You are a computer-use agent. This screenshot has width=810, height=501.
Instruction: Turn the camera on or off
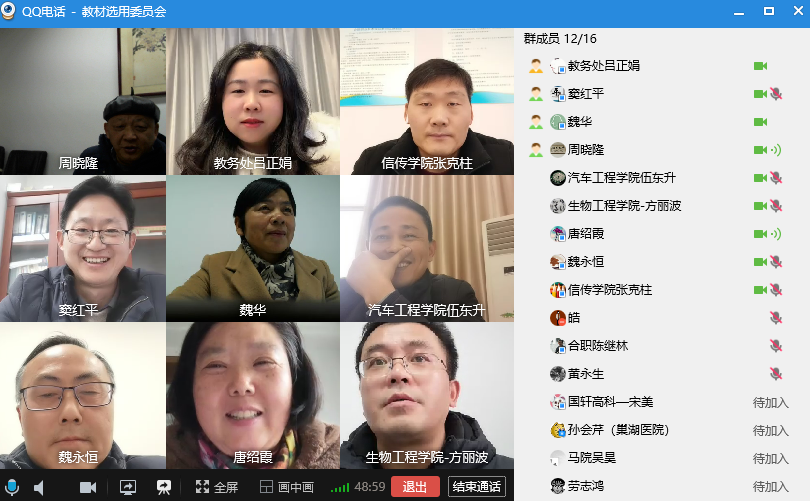coord(88,487)
